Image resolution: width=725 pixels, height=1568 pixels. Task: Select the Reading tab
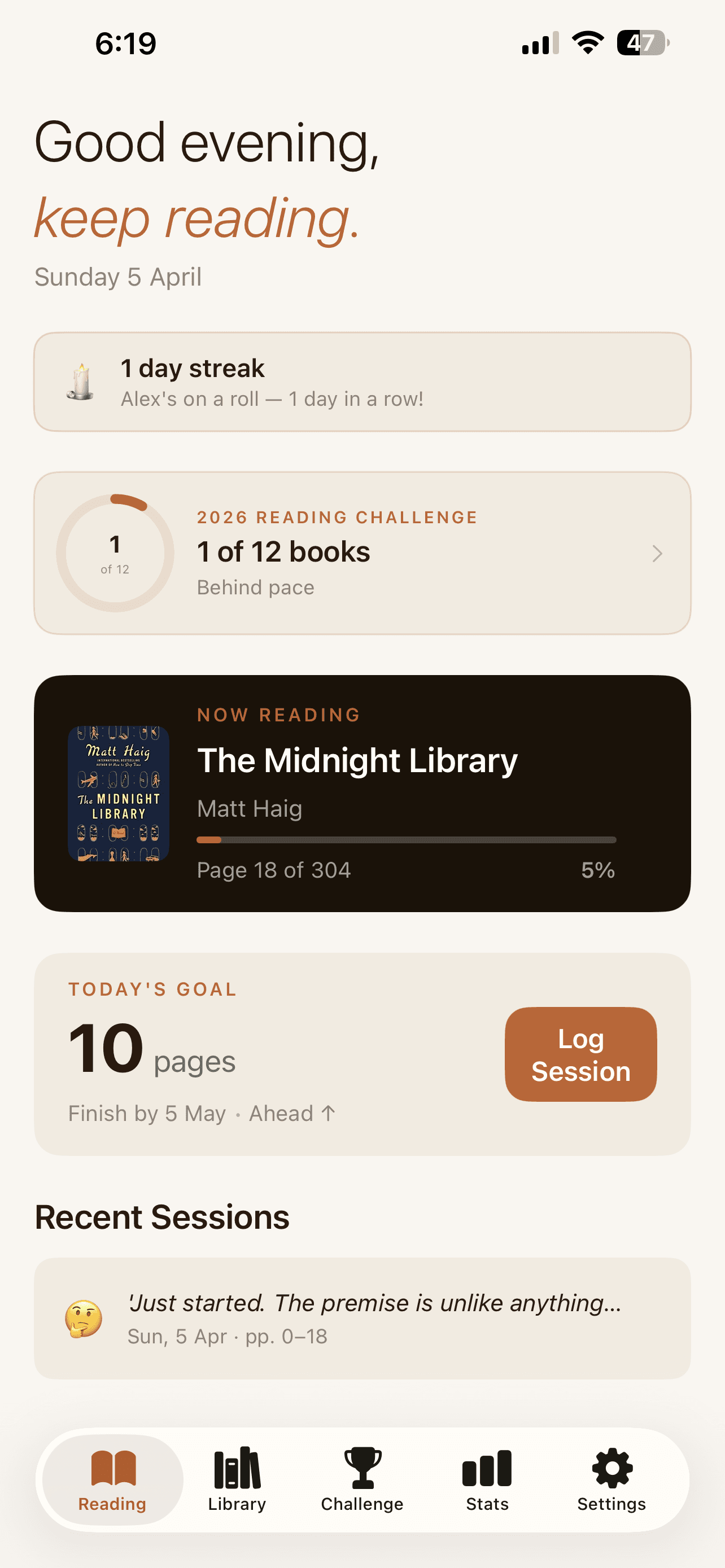(x=112, y=1479)
